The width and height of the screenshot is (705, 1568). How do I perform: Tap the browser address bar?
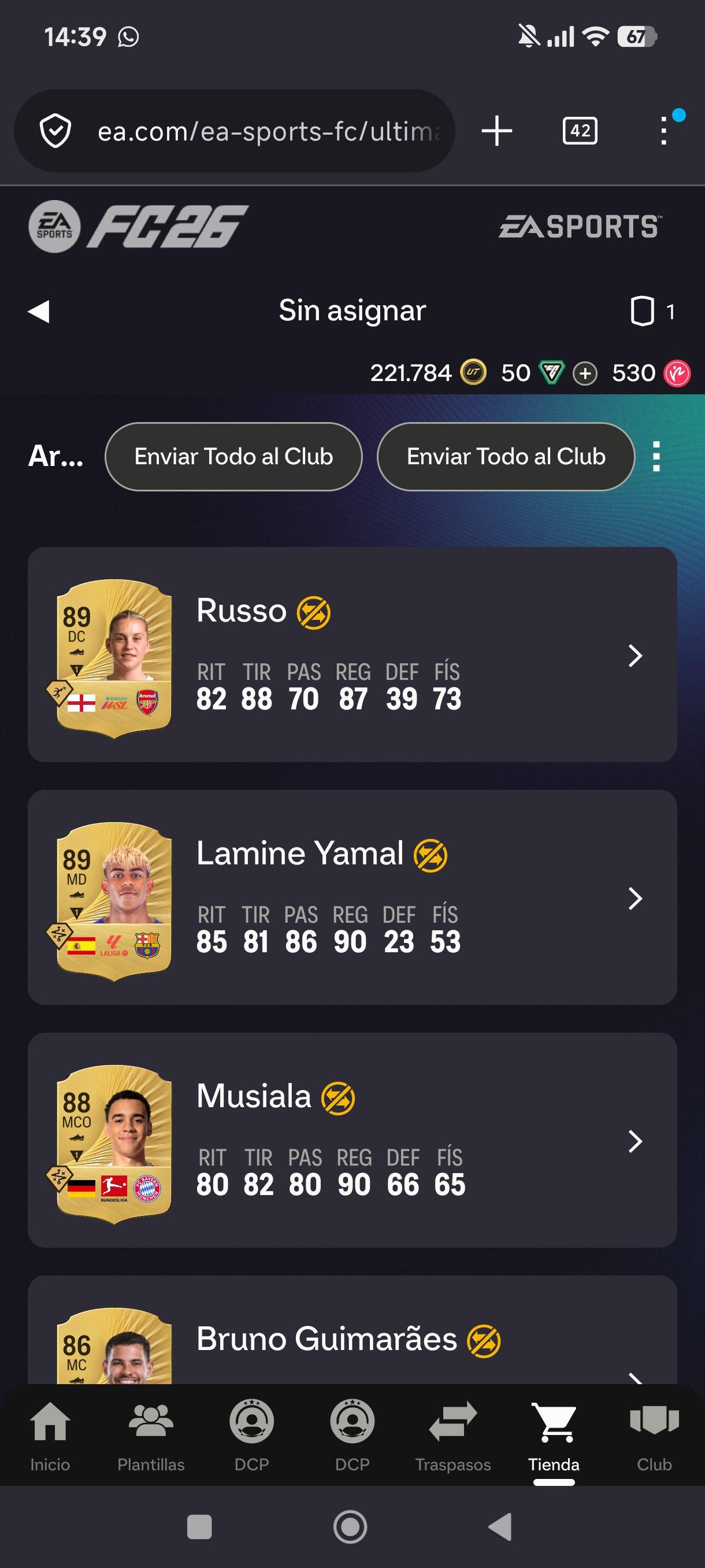[234, 131]
